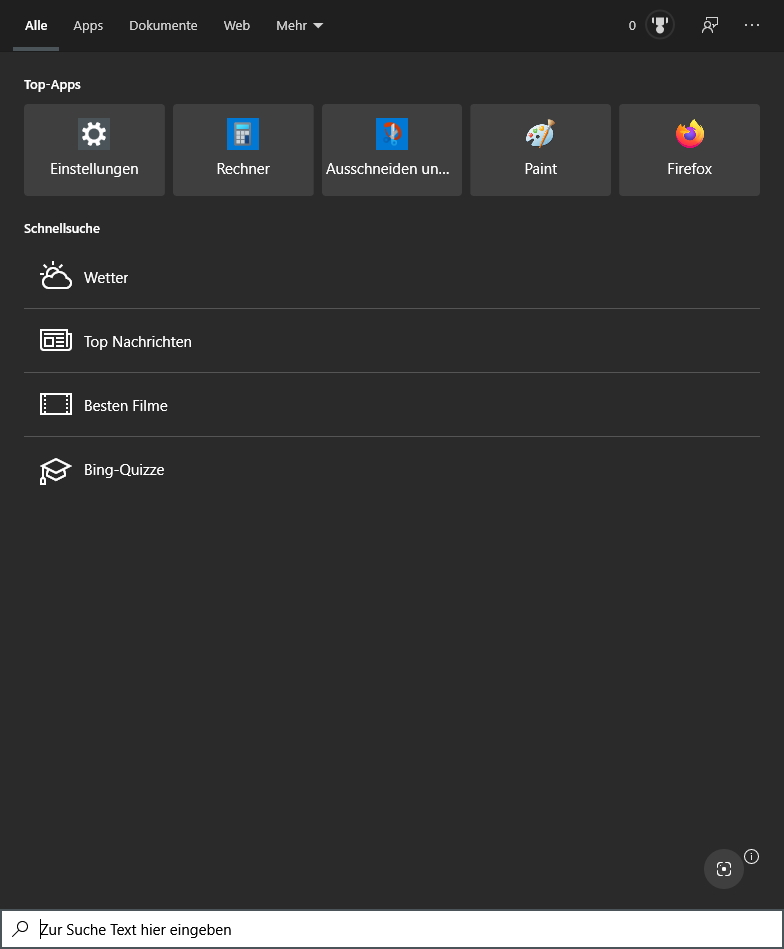Expand the Mehr dropdown
784x949 pixels.
[299, 25]
